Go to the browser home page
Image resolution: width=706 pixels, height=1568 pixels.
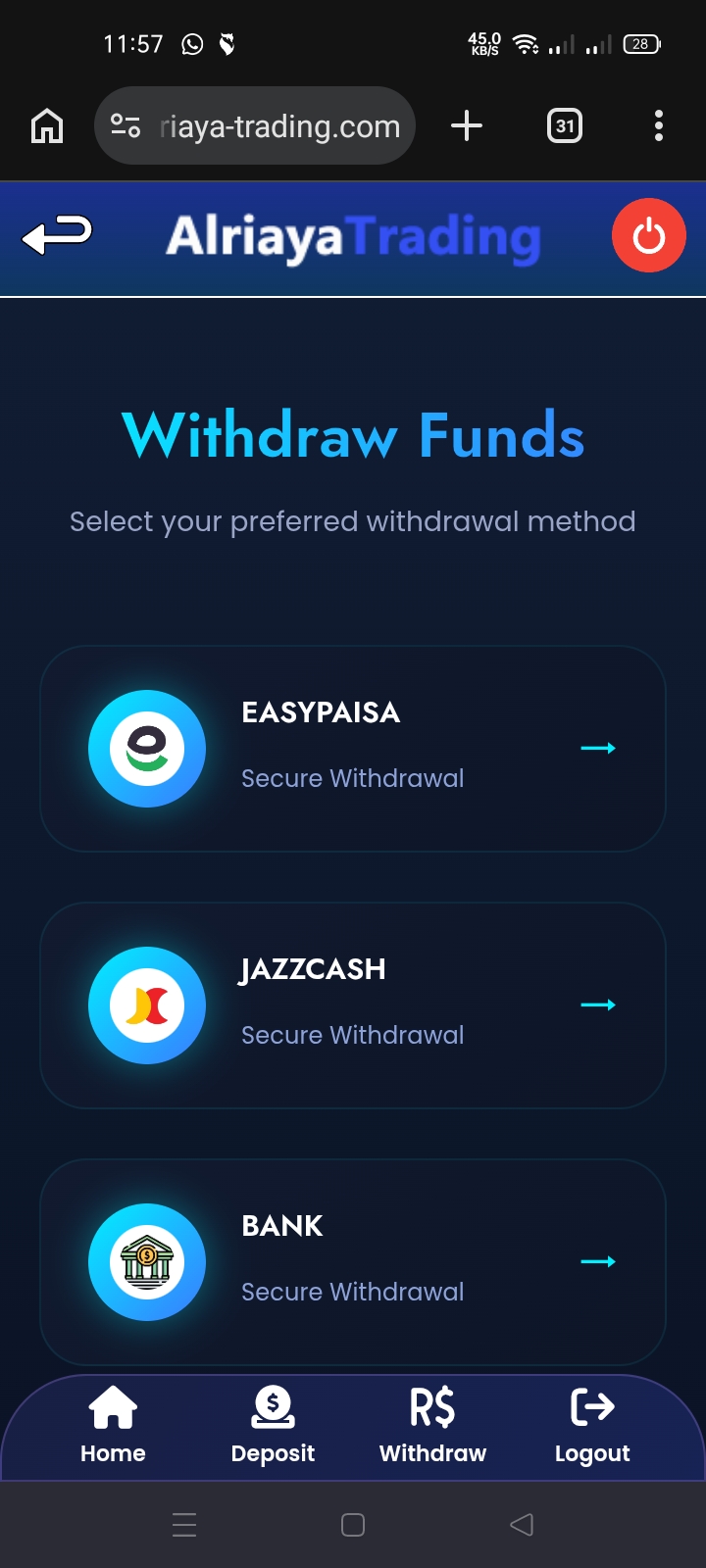point(47,125)
